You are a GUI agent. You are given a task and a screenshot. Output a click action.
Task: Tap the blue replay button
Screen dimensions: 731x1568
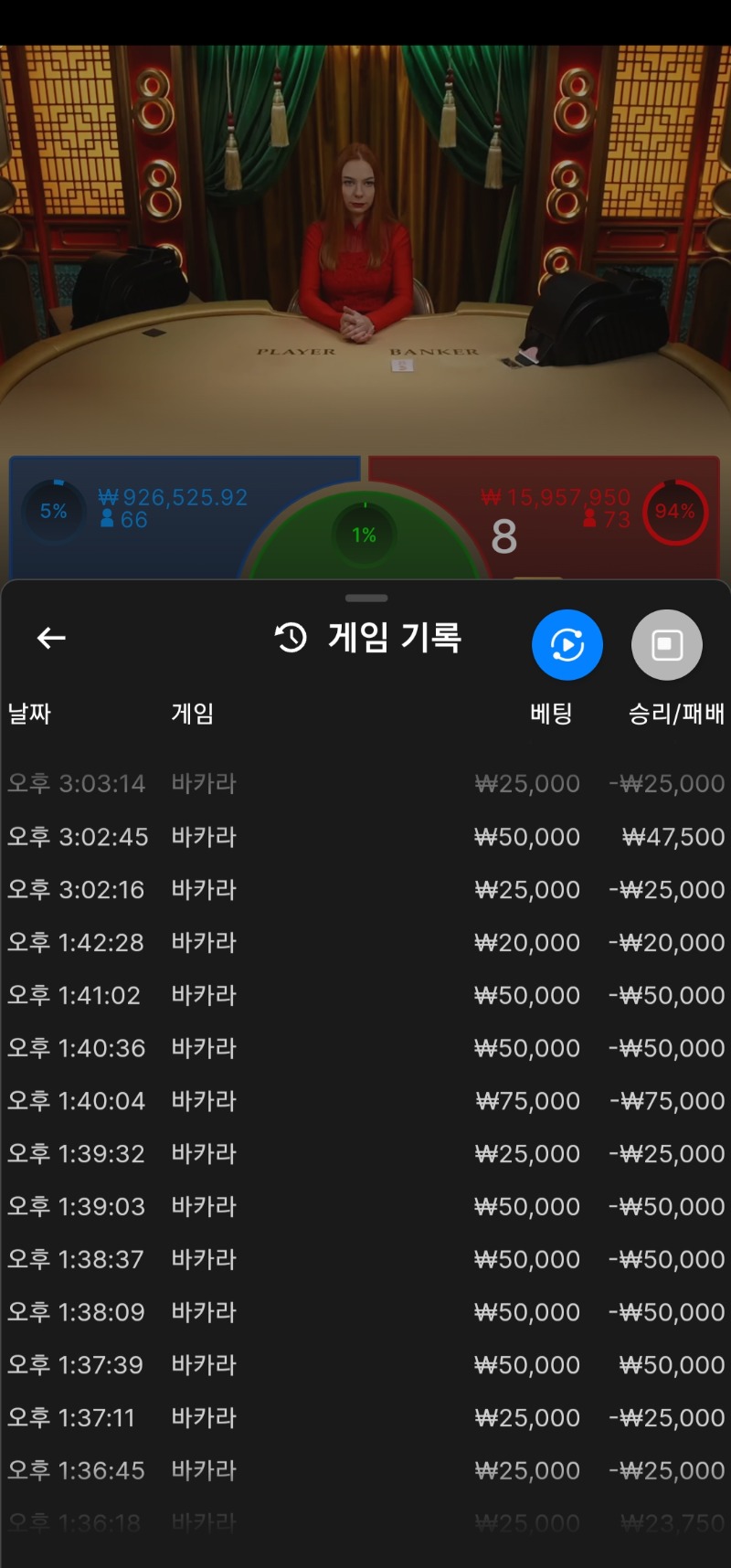click(567, 645)
